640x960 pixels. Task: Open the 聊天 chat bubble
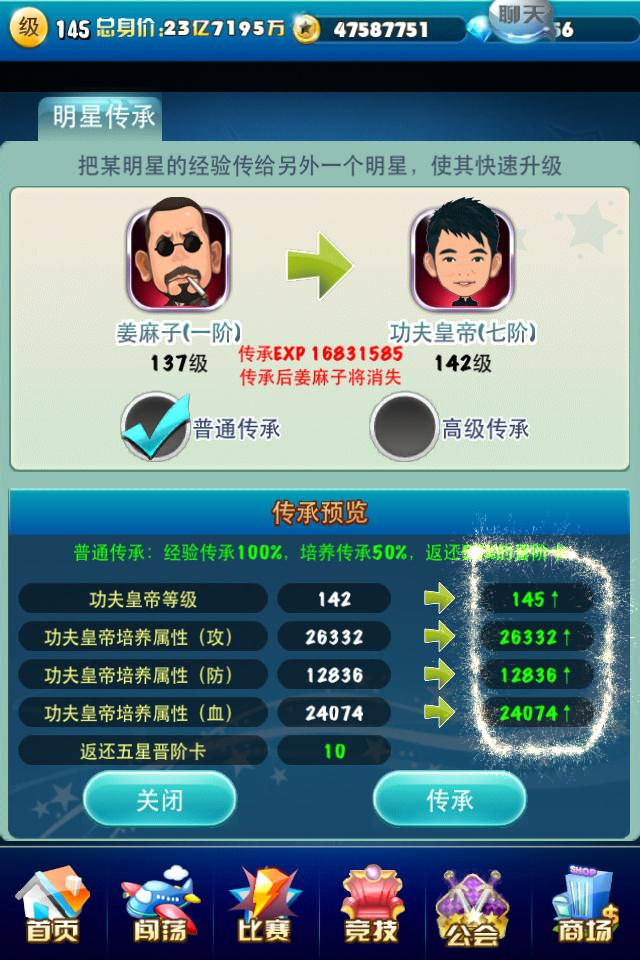click(524, 17)
